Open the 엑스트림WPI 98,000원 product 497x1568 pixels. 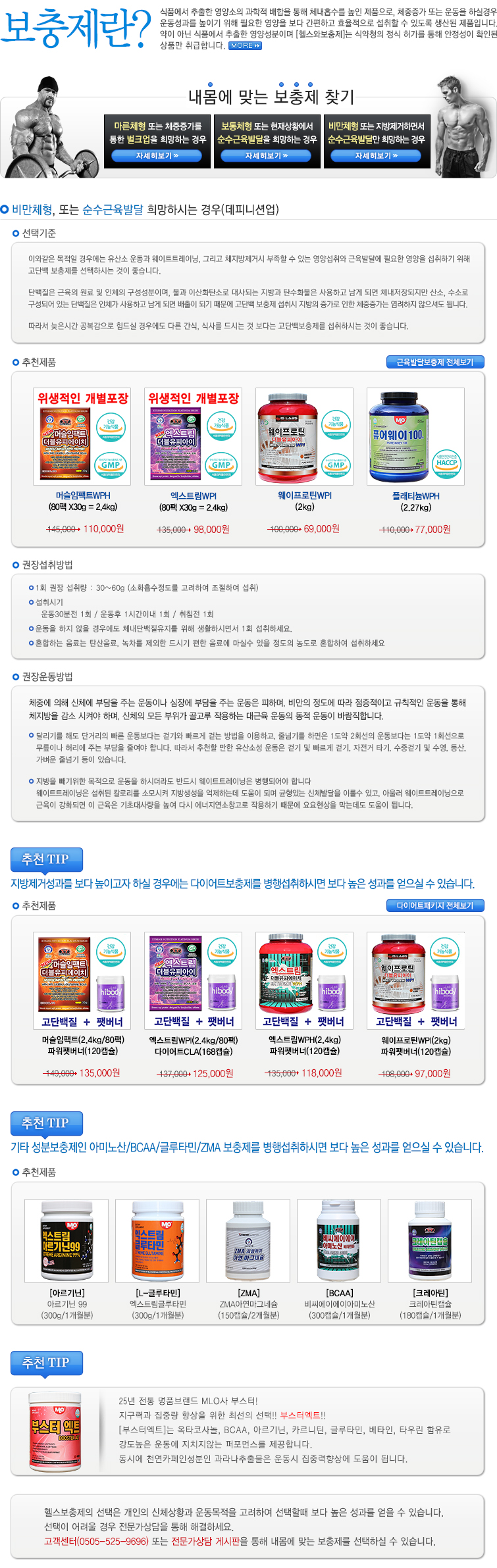point(193,437)
